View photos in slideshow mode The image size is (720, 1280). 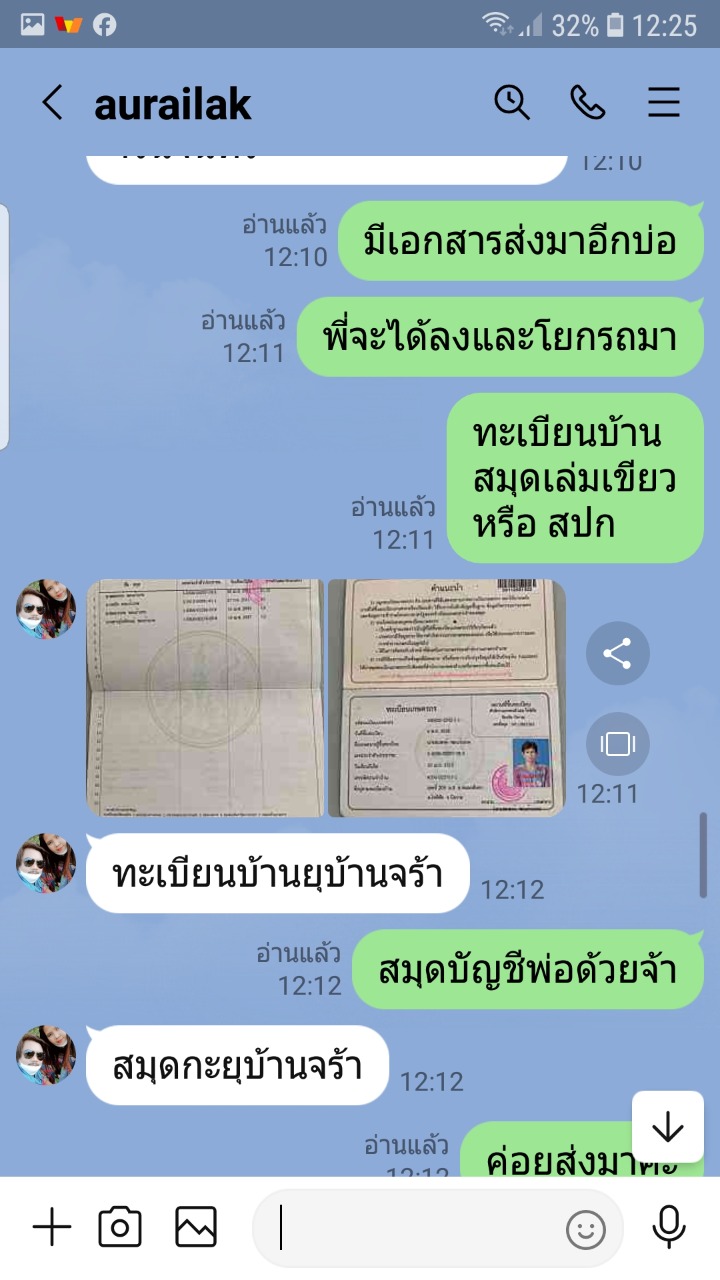tap(617, 744)
